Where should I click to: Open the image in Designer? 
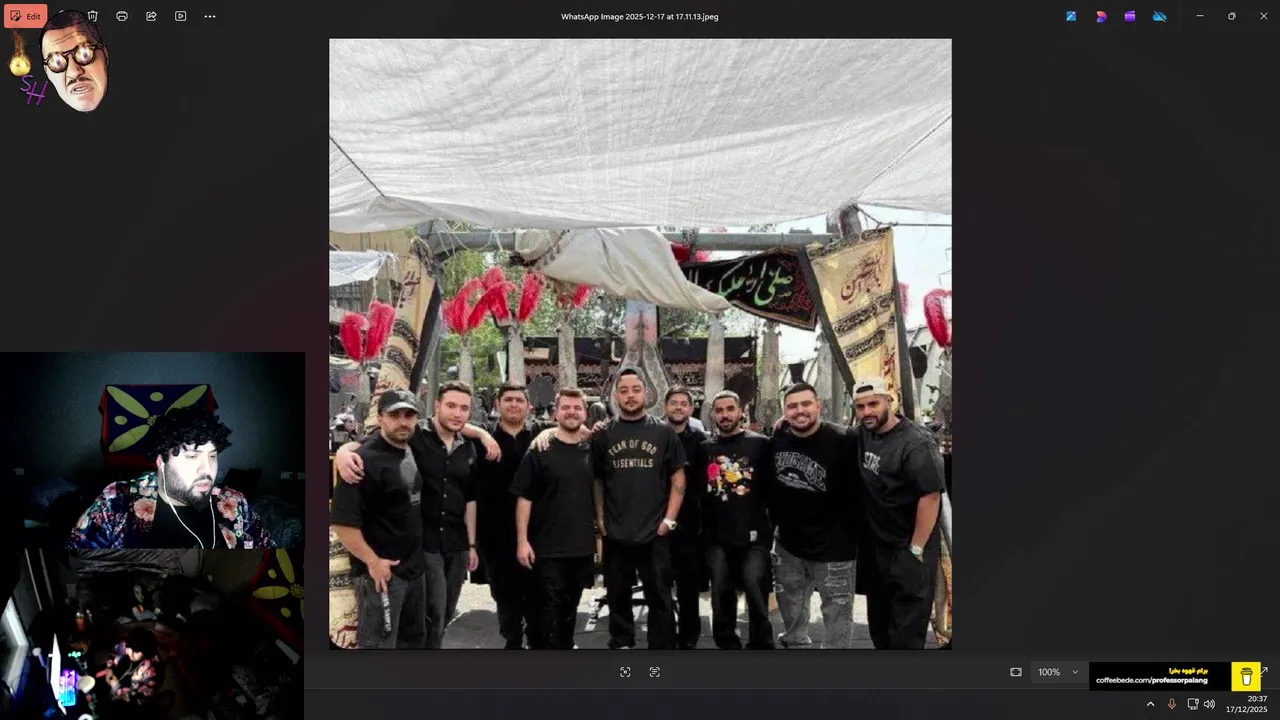coord(1100,16)
